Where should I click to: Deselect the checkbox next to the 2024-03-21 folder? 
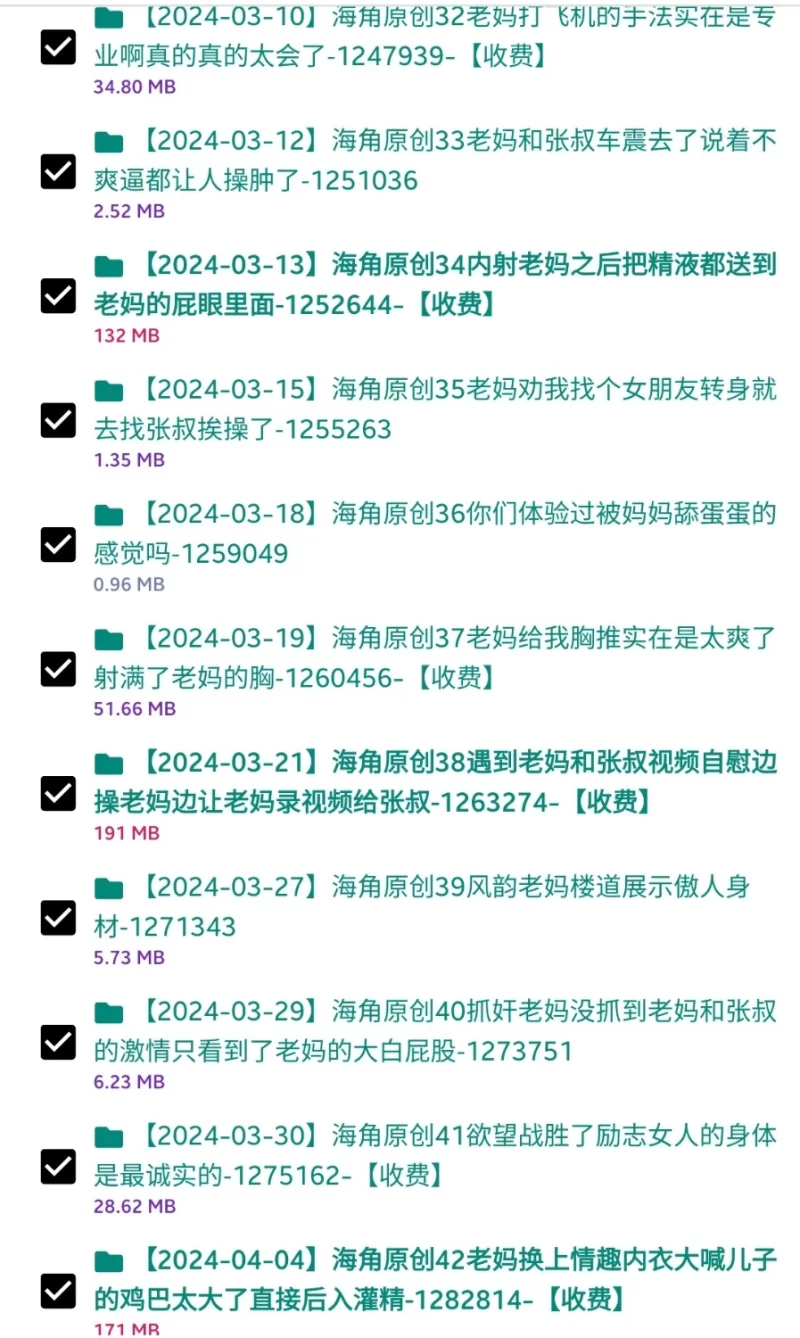tap(58, 793)
